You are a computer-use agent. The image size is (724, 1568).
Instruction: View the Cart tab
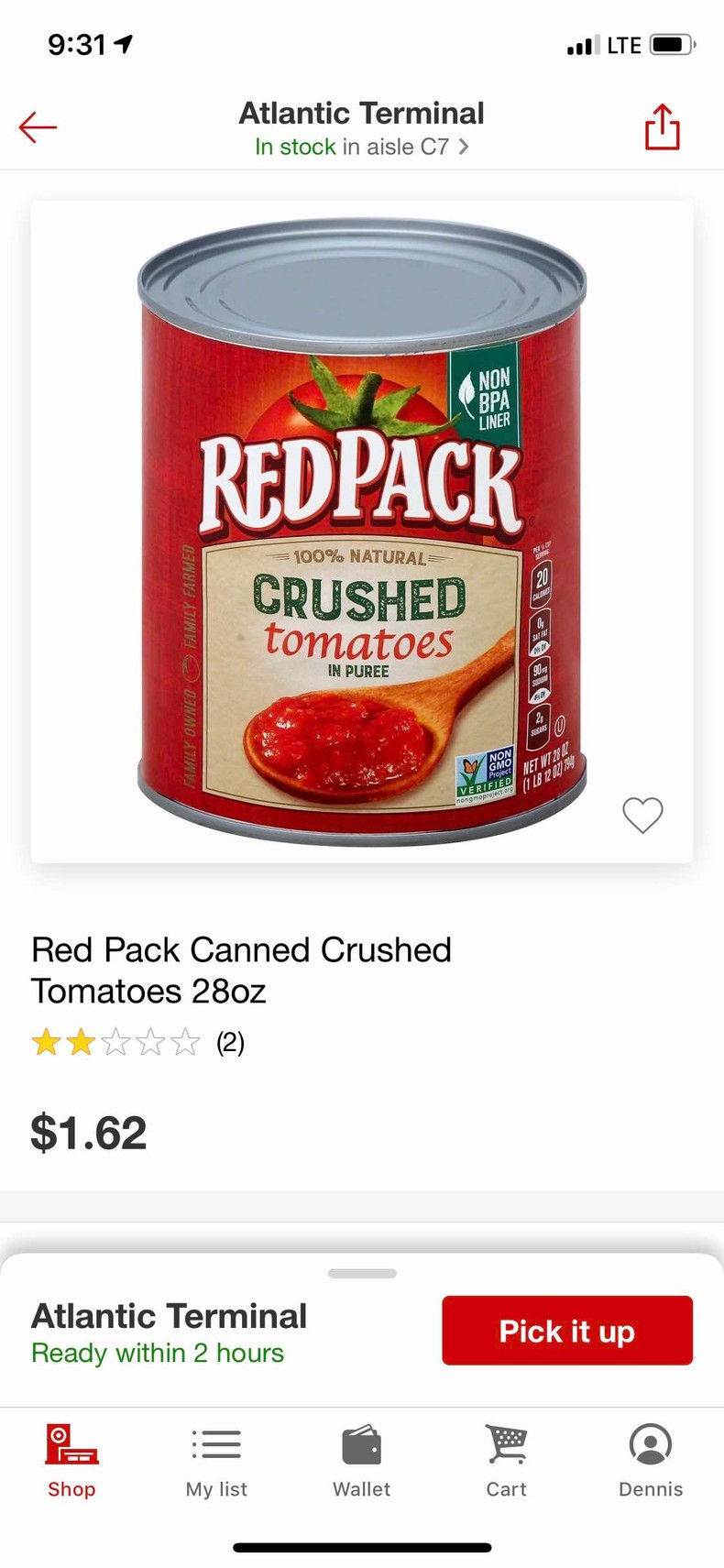506,1461
